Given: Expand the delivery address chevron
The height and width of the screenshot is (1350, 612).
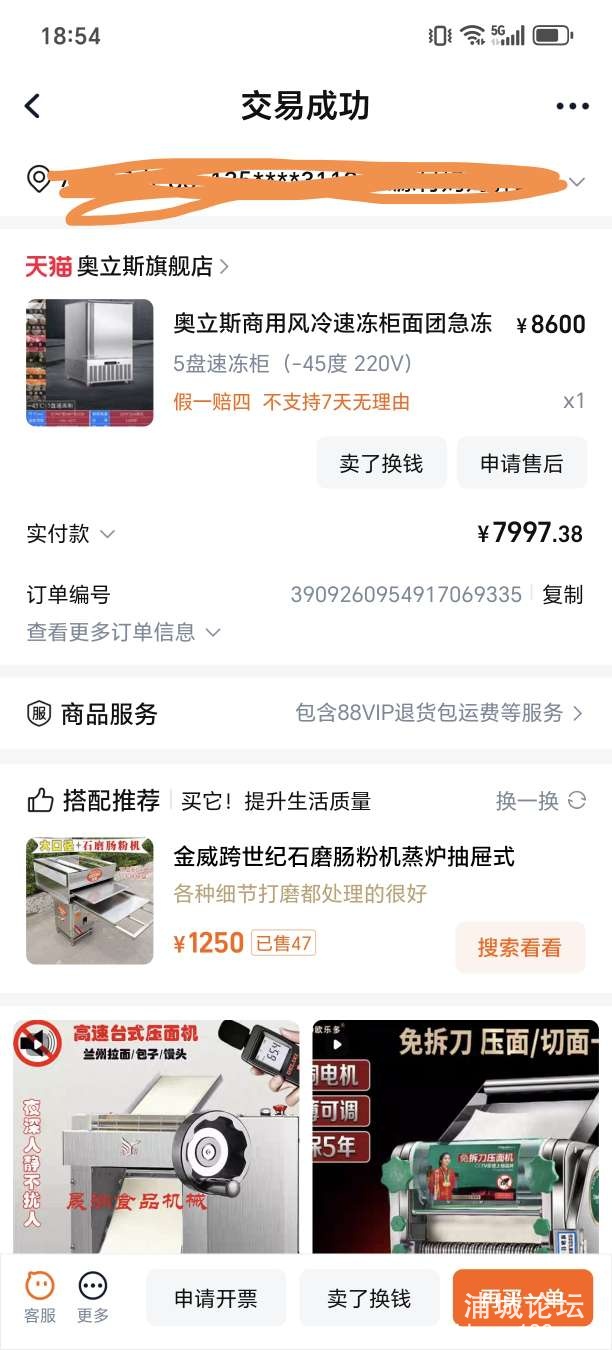Looking at the screenshot, I should [x=576, y=182].
